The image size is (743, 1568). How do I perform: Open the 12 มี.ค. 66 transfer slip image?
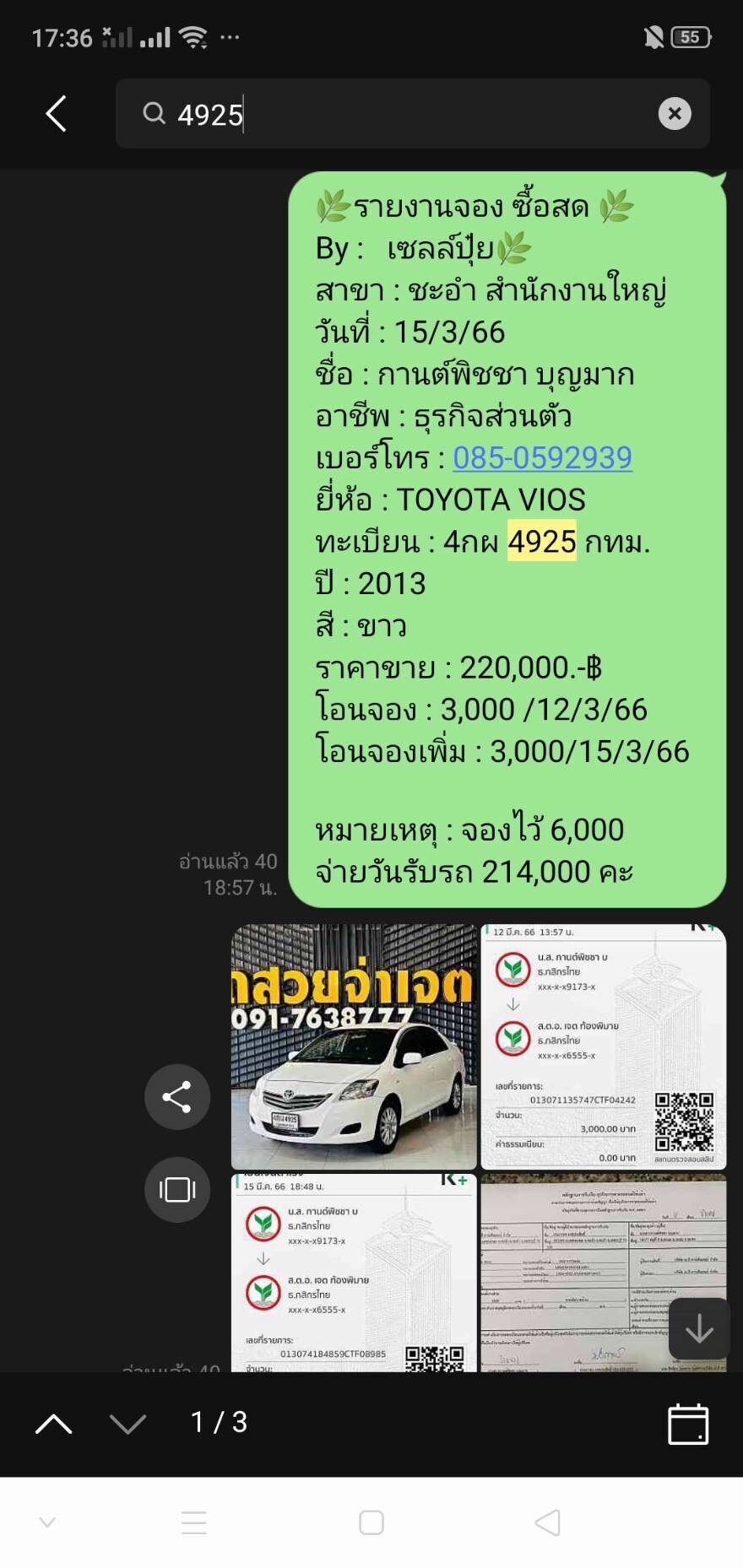click(604, 1046)
